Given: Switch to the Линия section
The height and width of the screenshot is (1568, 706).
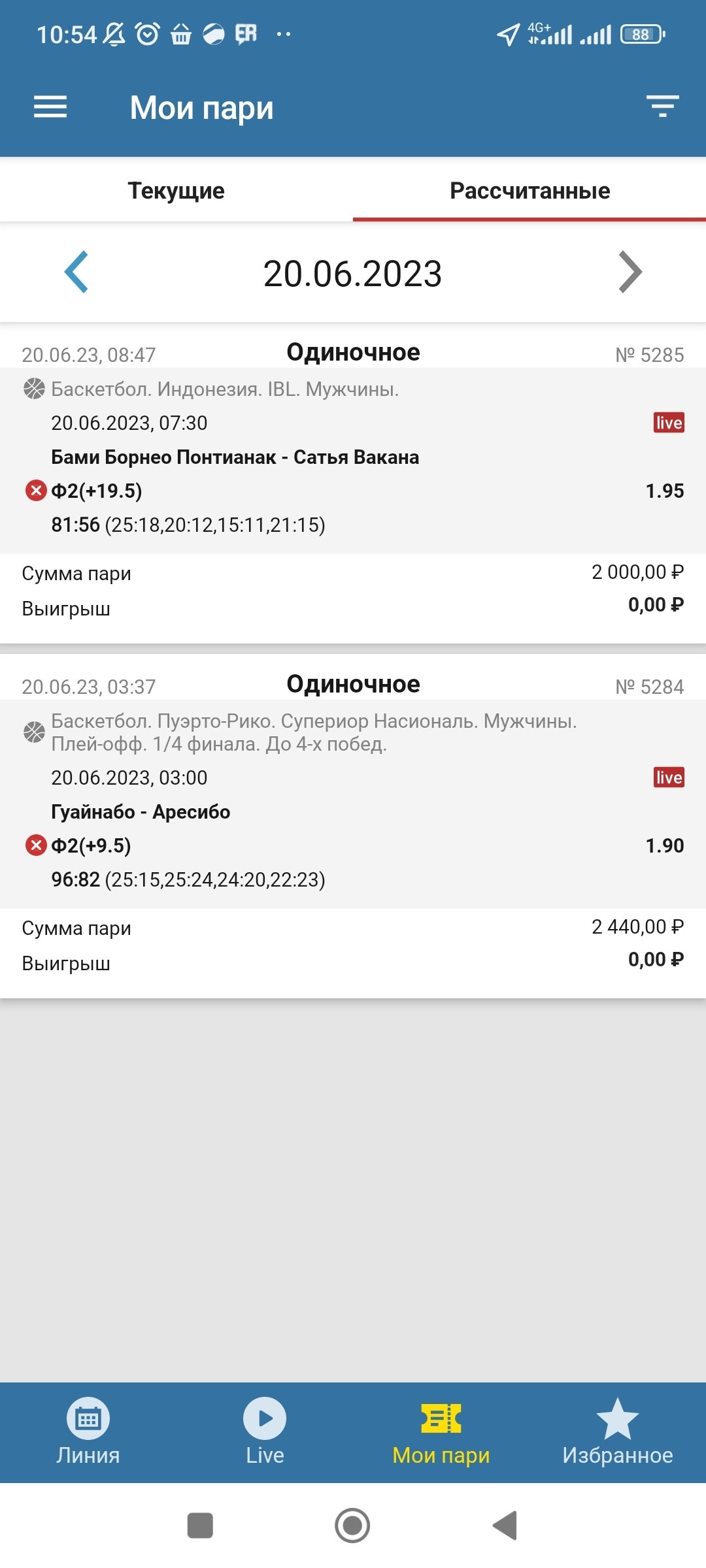Looking at the screenshot, I should click(x=88, y=1432).
